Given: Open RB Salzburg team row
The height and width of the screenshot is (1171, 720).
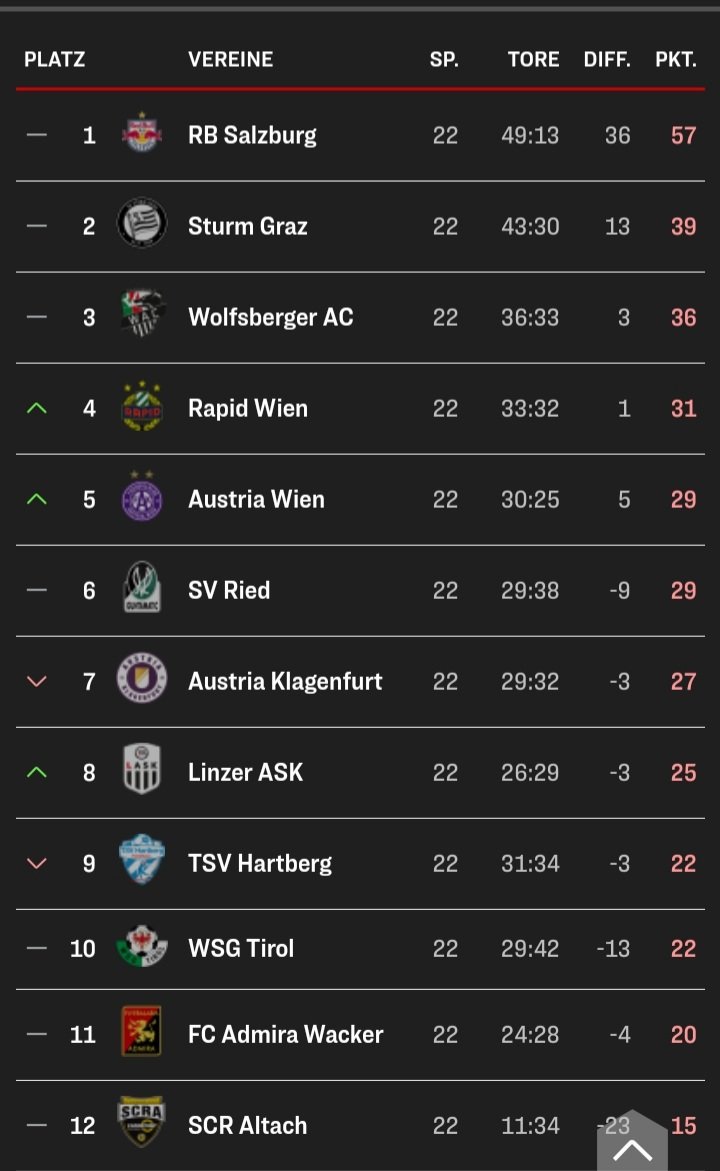Looking at the screenshot, I should coord(360,135).
